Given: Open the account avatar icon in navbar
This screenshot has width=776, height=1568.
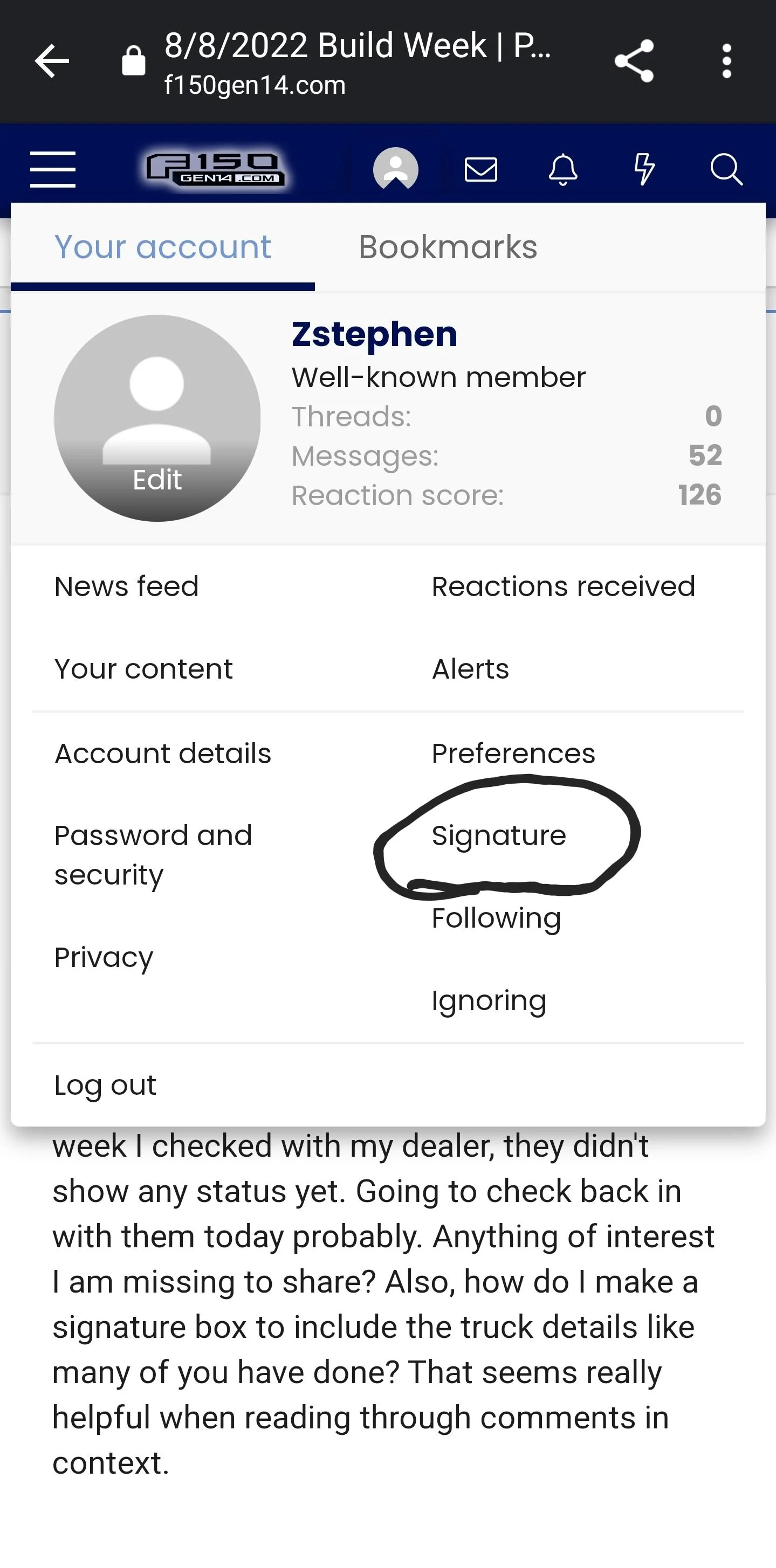Looking at the screenshot, I should (x=394, y=169).
